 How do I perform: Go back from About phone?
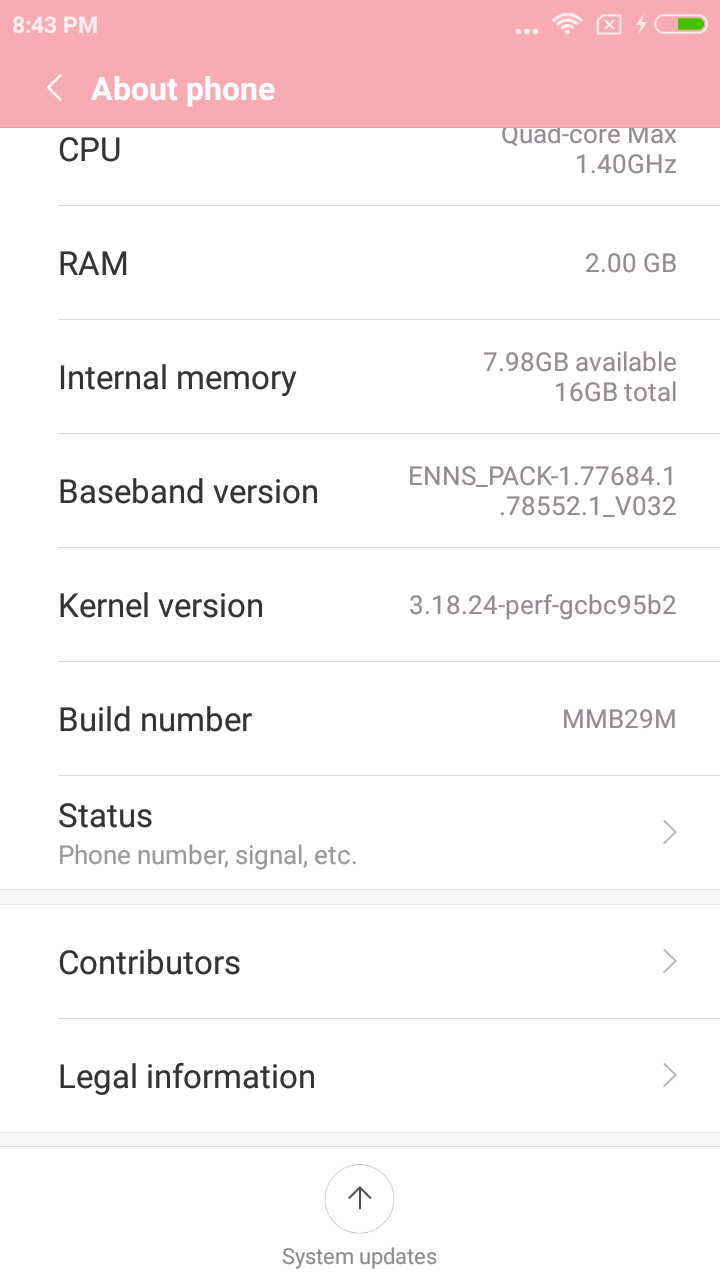[55, 88]
